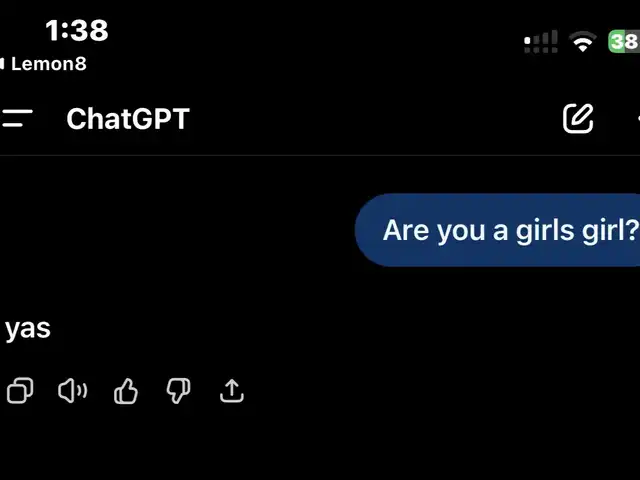640x480 pixels.
Task: Copy the 'yas' response
Action: click(x=20, y=391)
